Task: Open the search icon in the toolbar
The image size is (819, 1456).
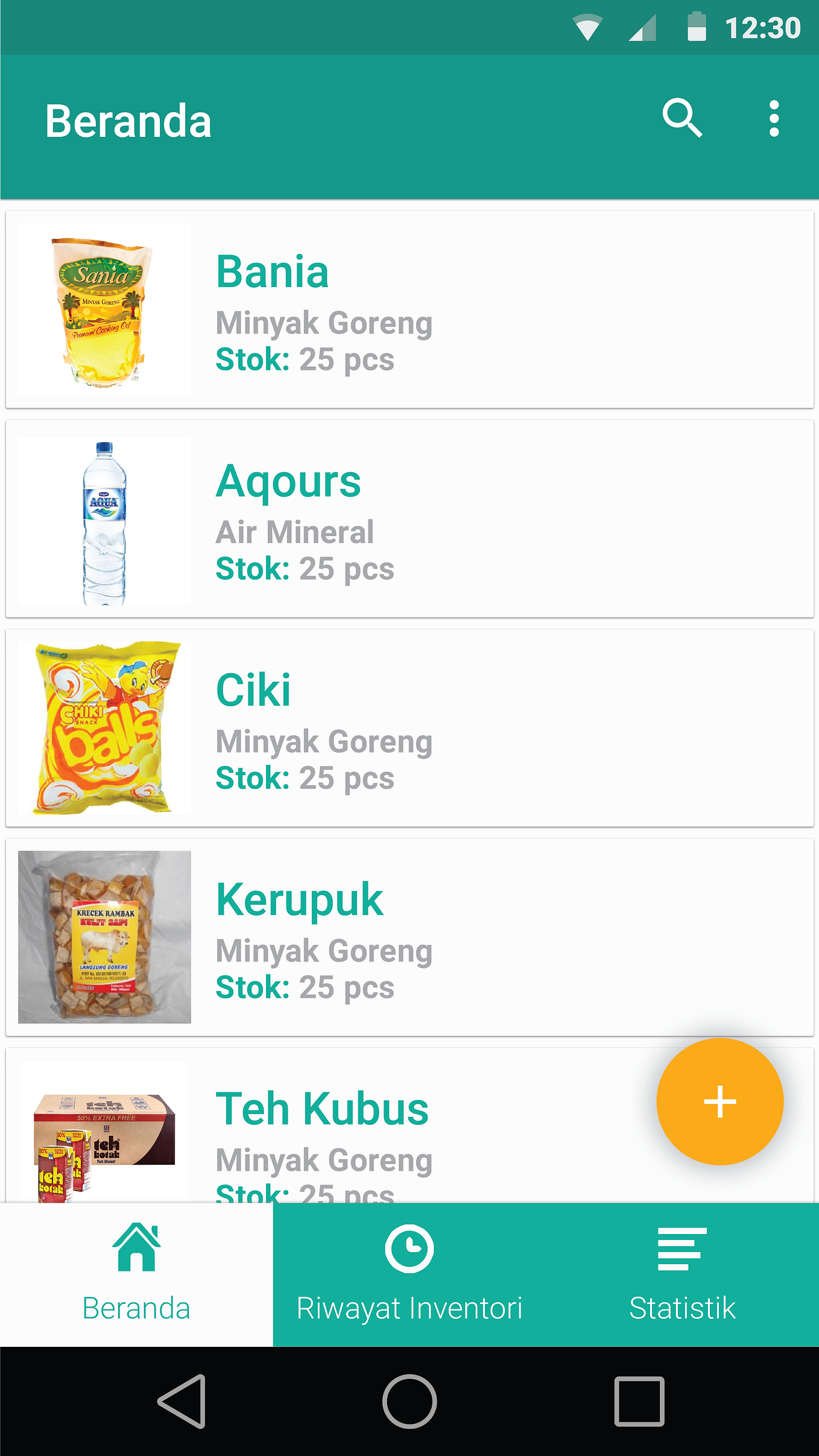Action: tap(683, 119)
